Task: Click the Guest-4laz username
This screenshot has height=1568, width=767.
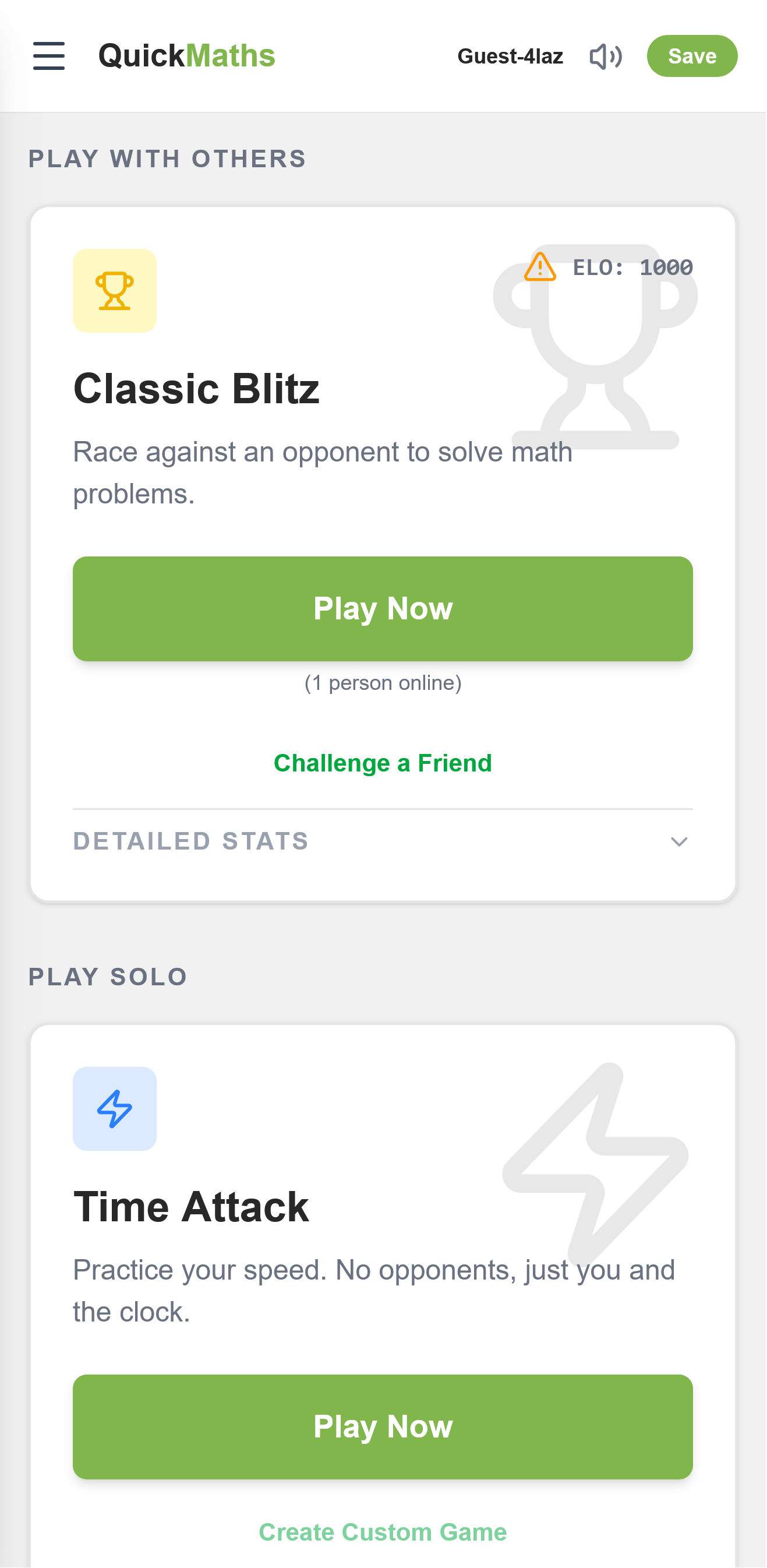Action: (510, 55)
